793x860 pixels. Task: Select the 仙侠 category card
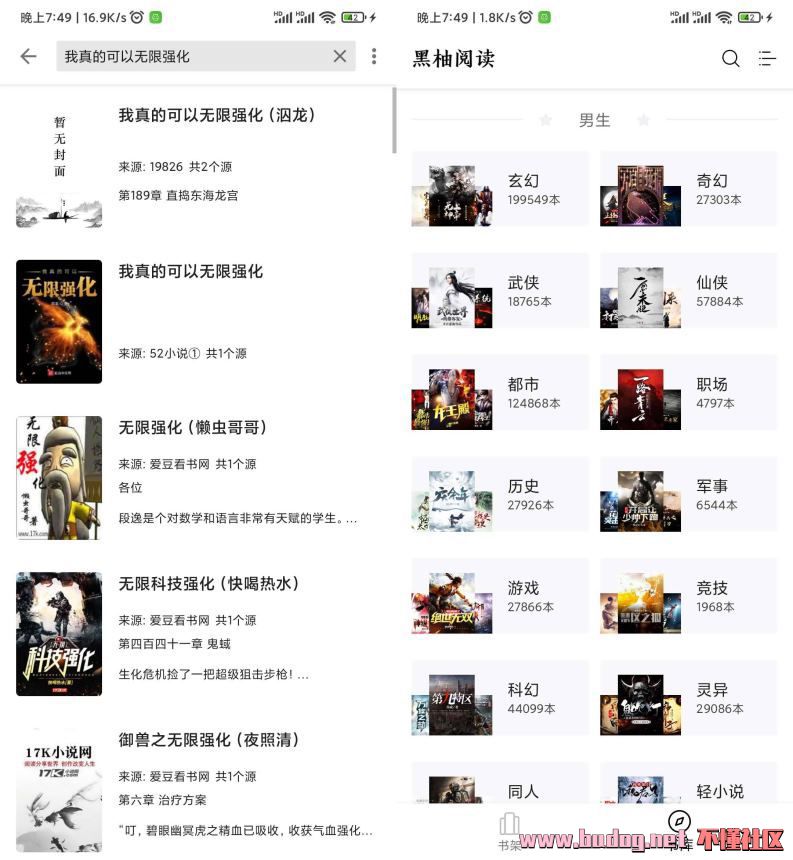coord(688,291)
